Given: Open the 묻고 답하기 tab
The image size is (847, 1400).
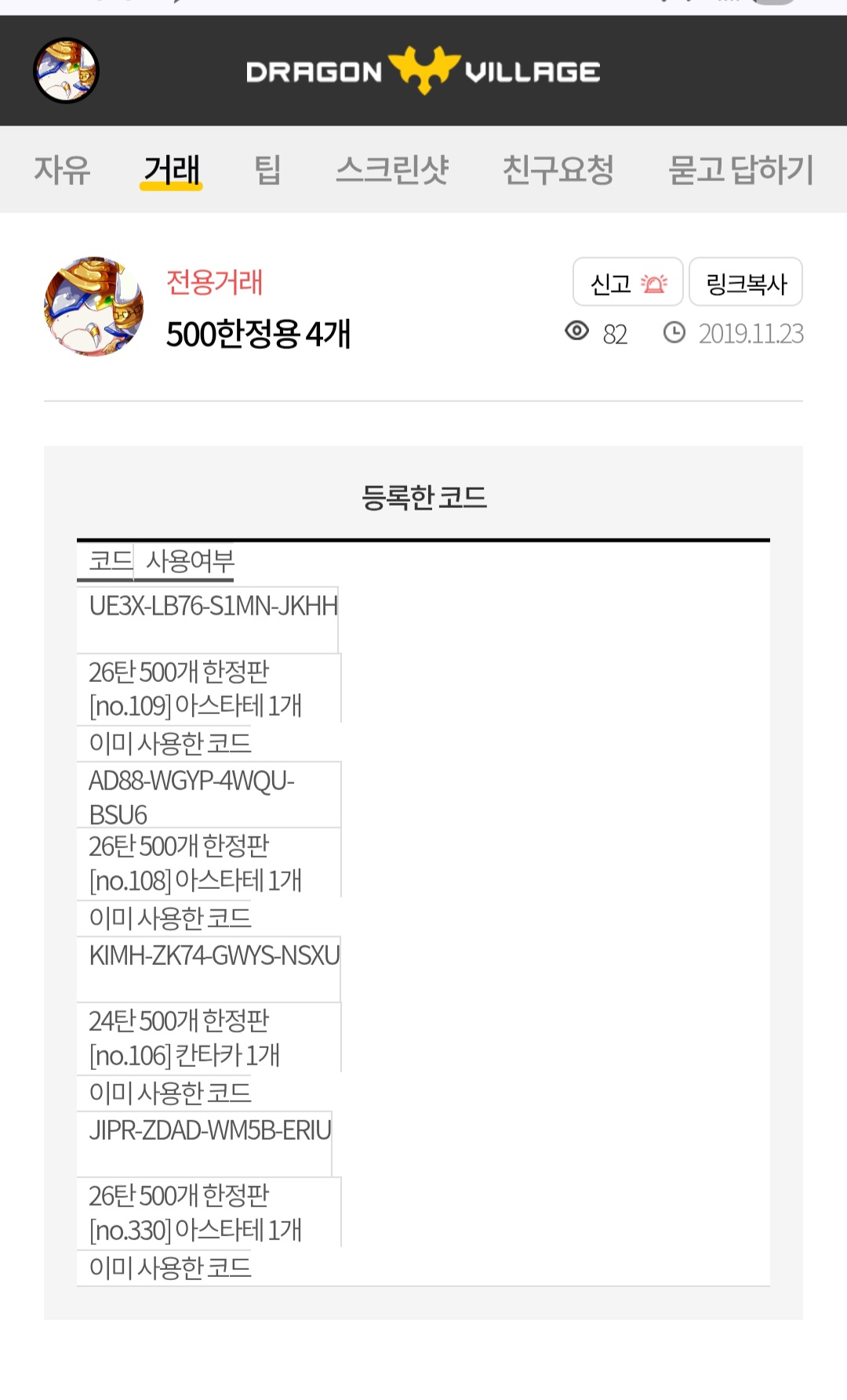Looking at the screenshot, I should point(740,169).
